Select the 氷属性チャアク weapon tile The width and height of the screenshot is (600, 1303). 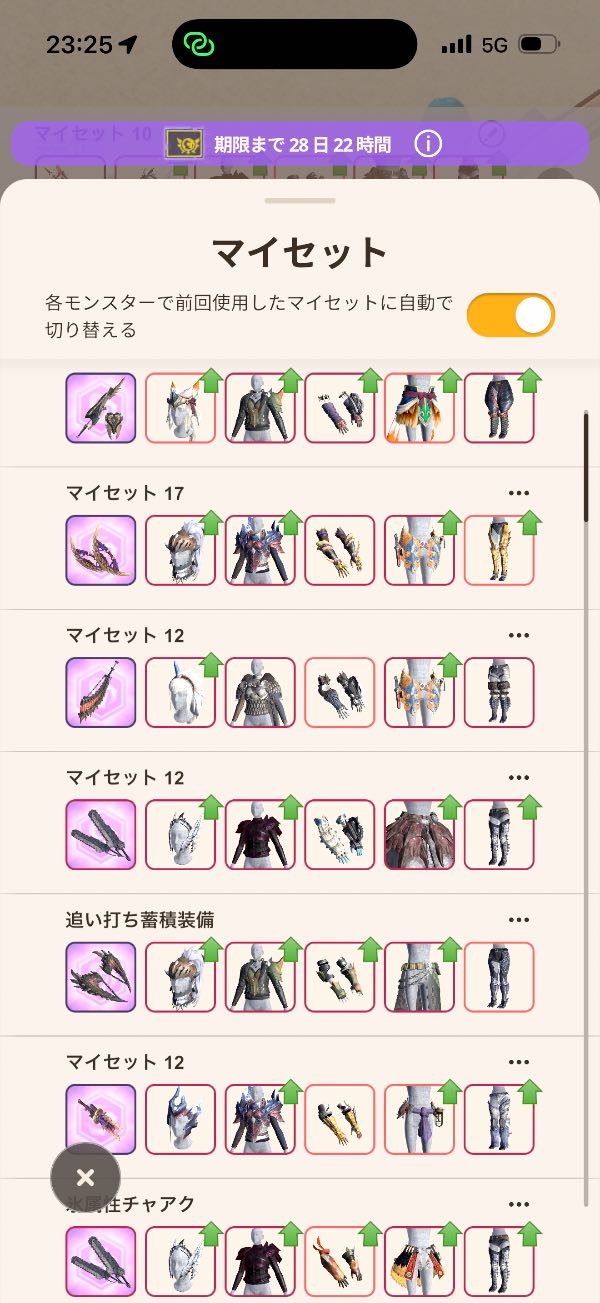[100, 1261]
